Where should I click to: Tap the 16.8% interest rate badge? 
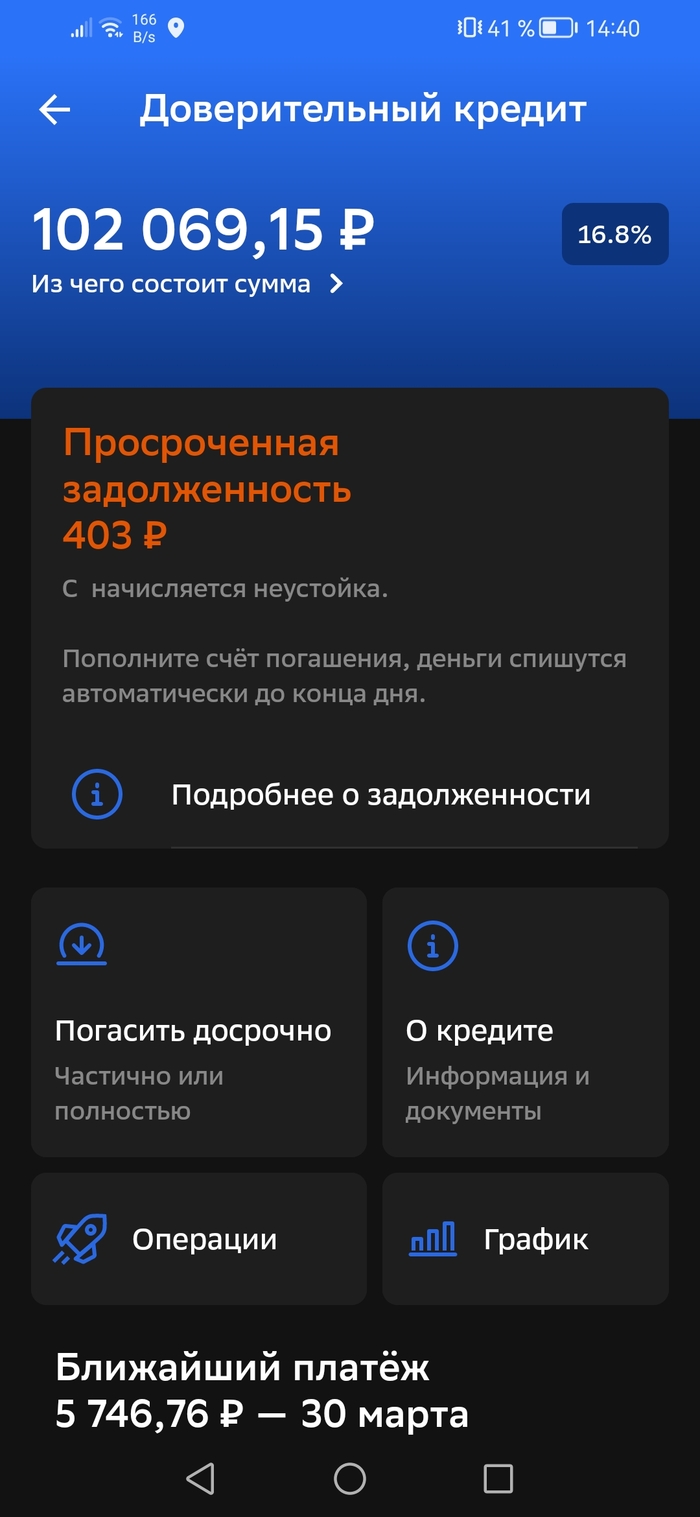(x=614, y=235)
